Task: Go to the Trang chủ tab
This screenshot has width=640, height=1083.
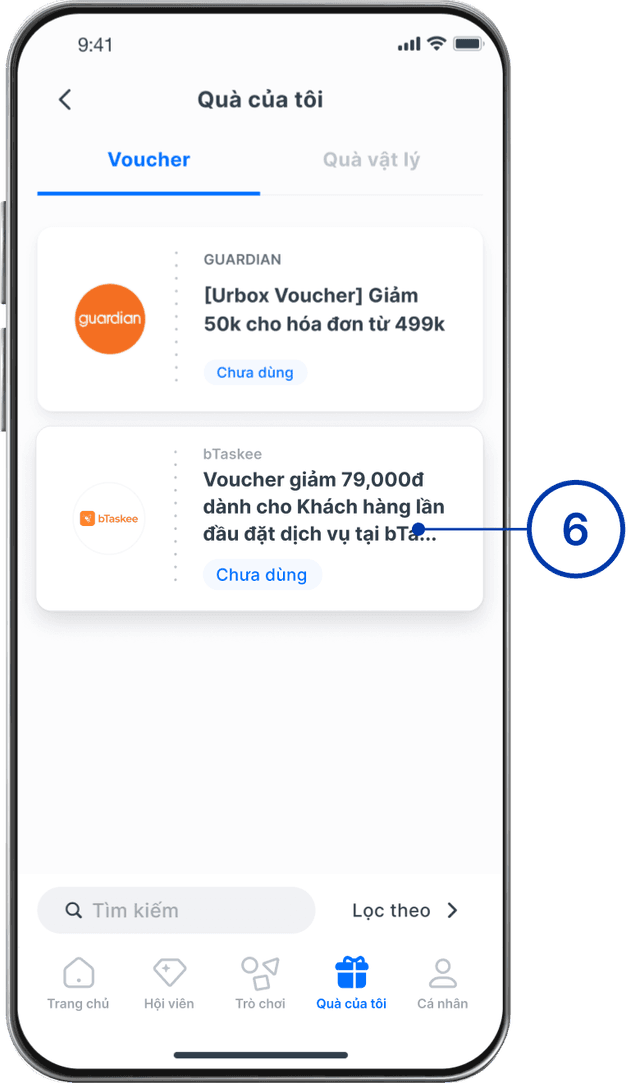Action: click(x=78, y=983)
